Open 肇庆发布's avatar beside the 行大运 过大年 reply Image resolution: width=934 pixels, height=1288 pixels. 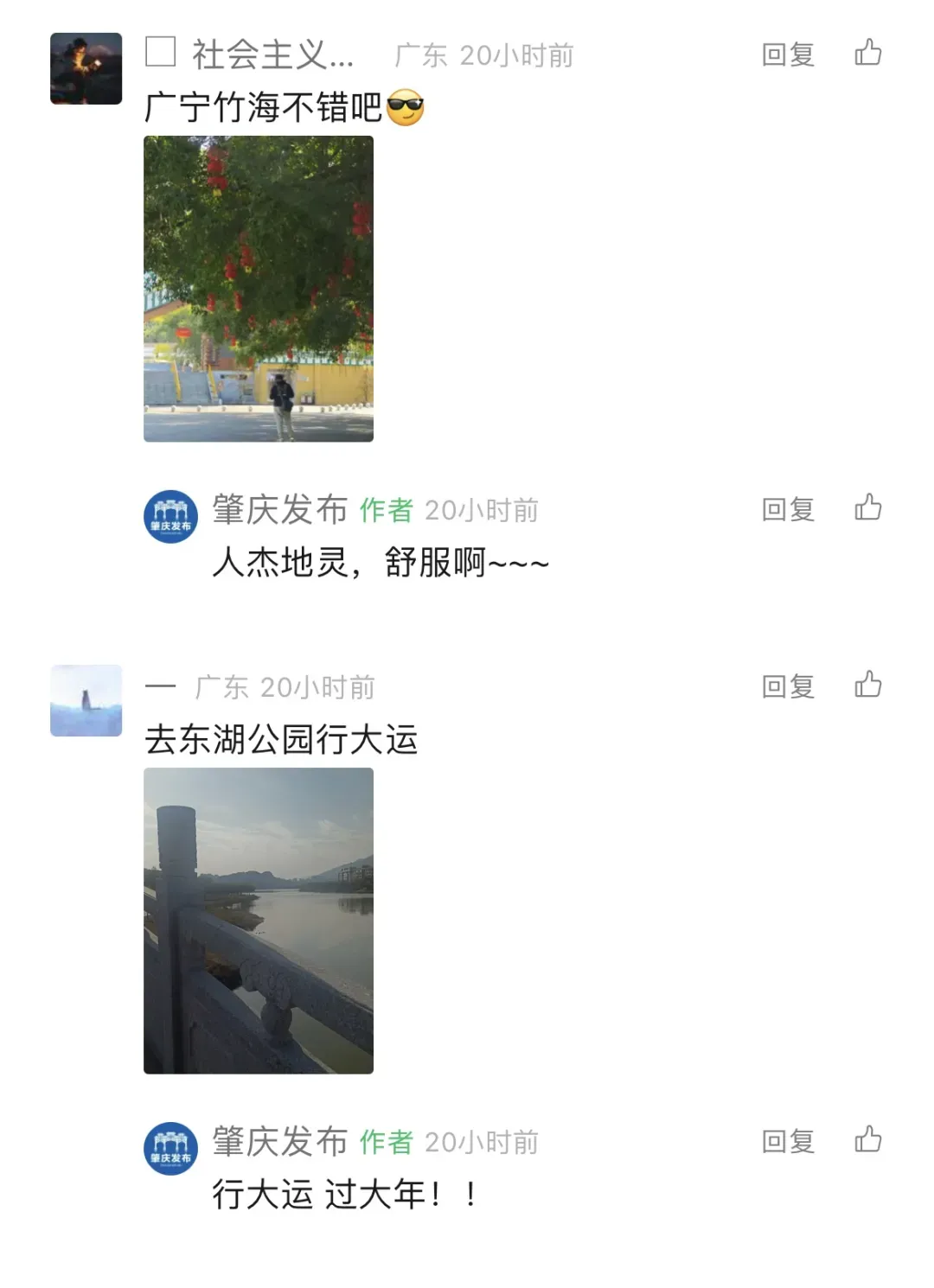click(170, 1148)
